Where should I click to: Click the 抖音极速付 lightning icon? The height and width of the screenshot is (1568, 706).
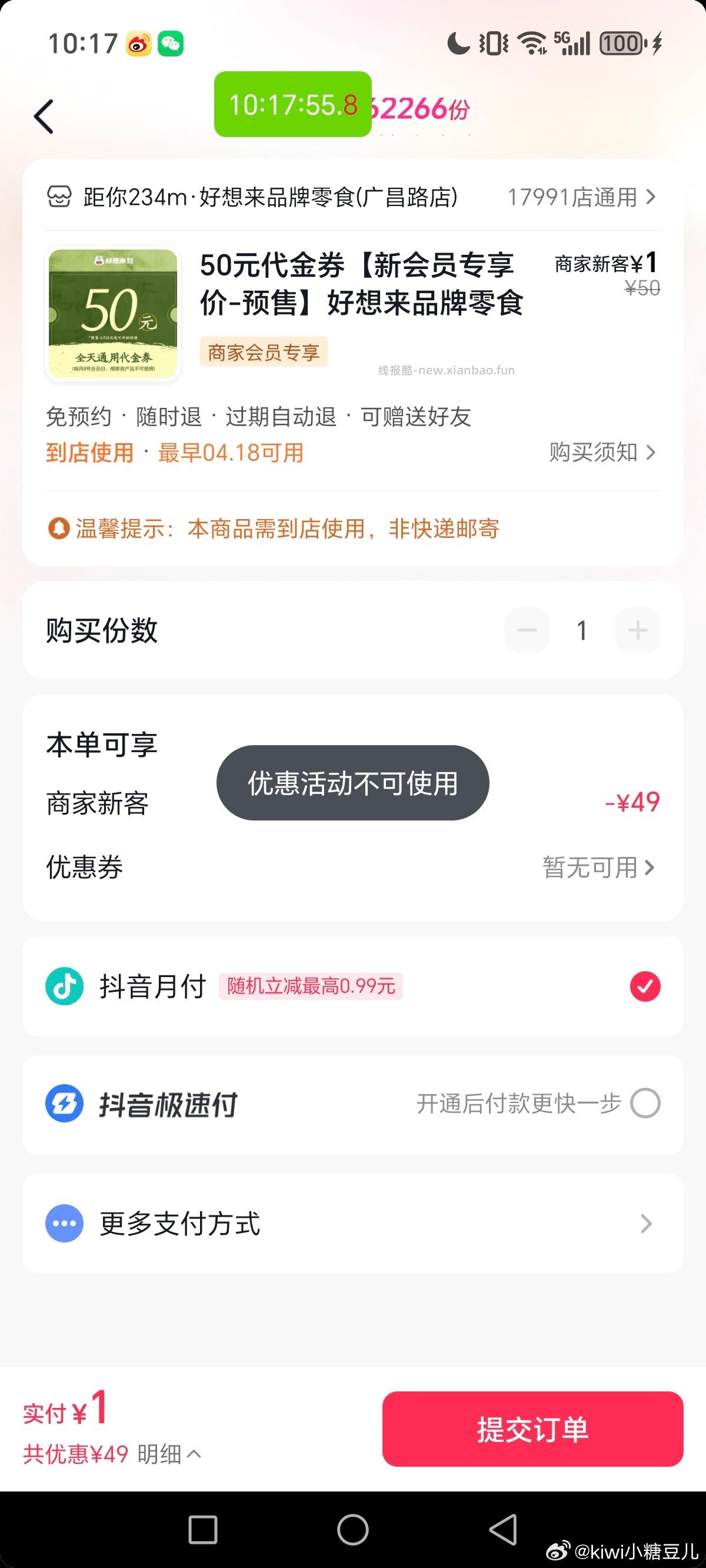(x=64, y=1104)
